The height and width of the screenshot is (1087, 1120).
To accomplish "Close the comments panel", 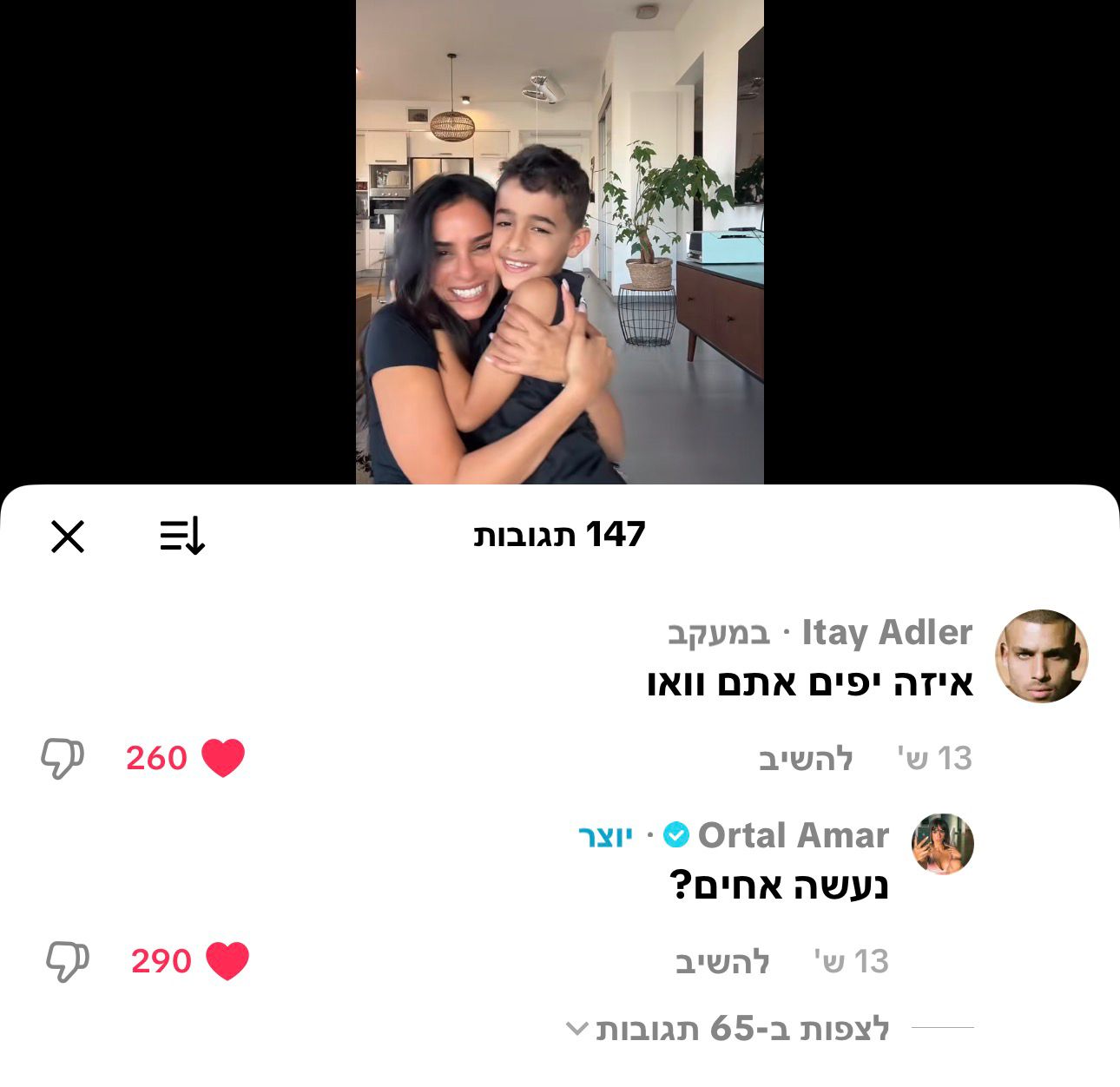I will [x=68, y=537].
